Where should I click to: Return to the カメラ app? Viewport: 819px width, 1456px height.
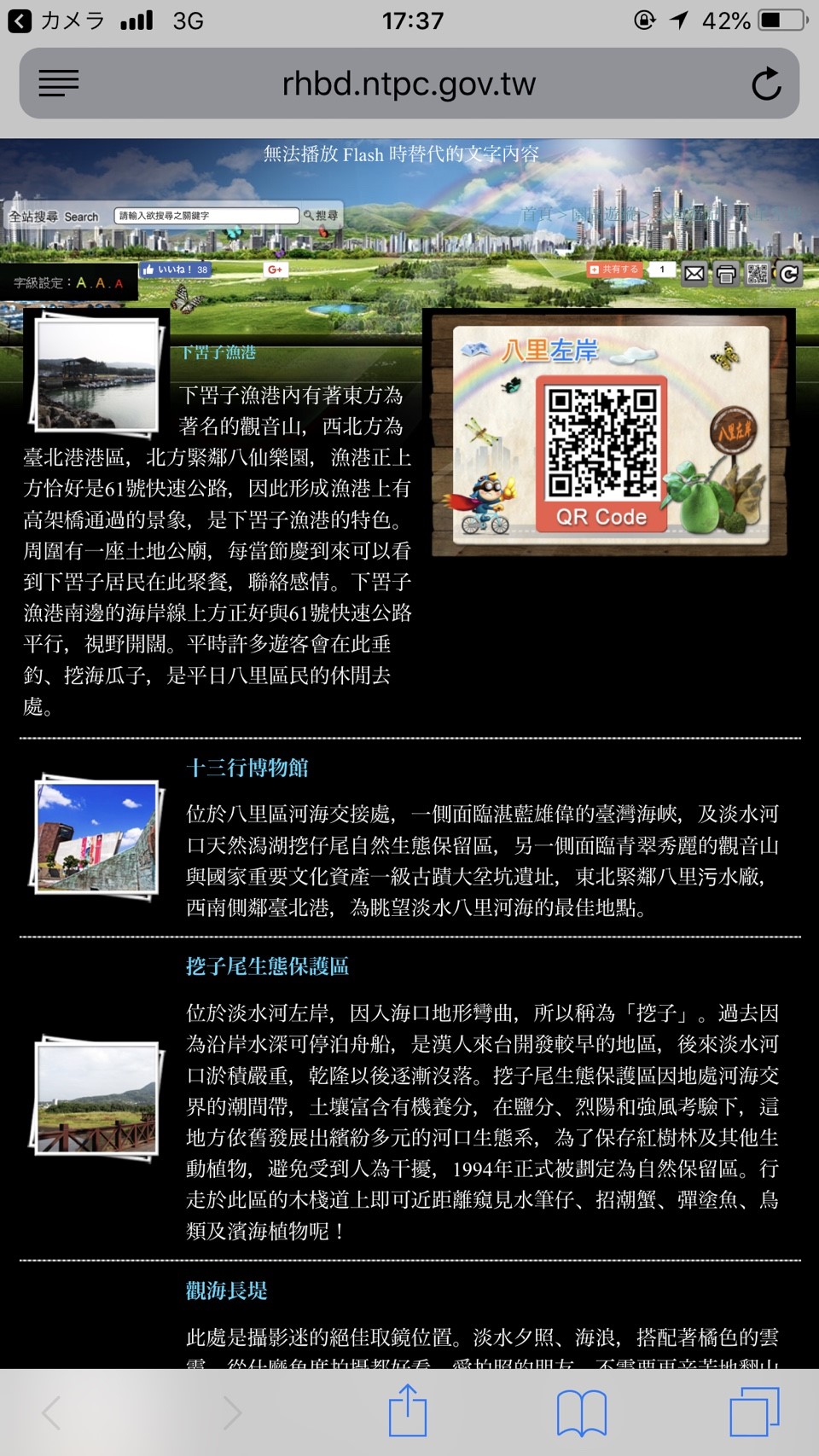56,20
